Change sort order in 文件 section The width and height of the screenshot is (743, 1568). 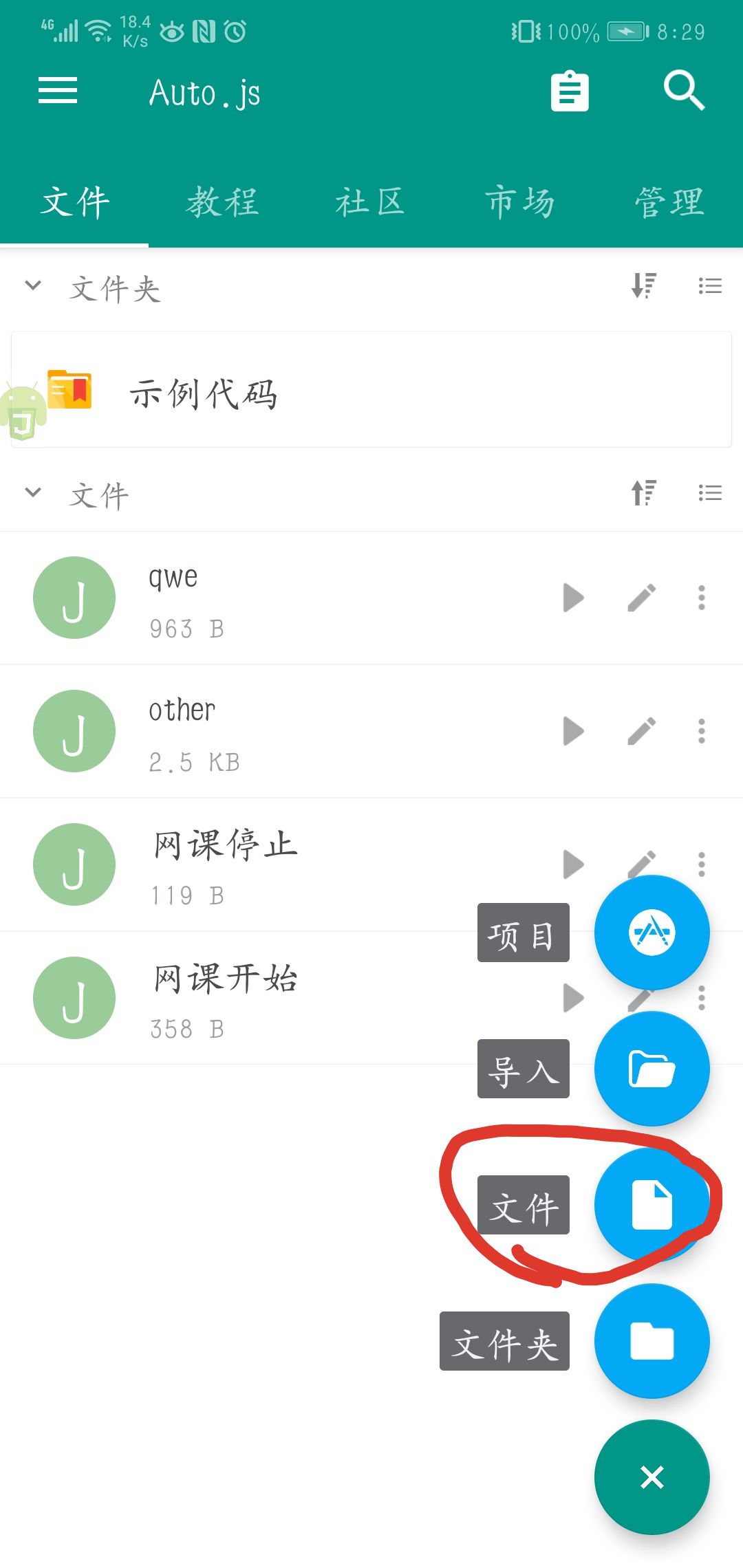[644, 493]
